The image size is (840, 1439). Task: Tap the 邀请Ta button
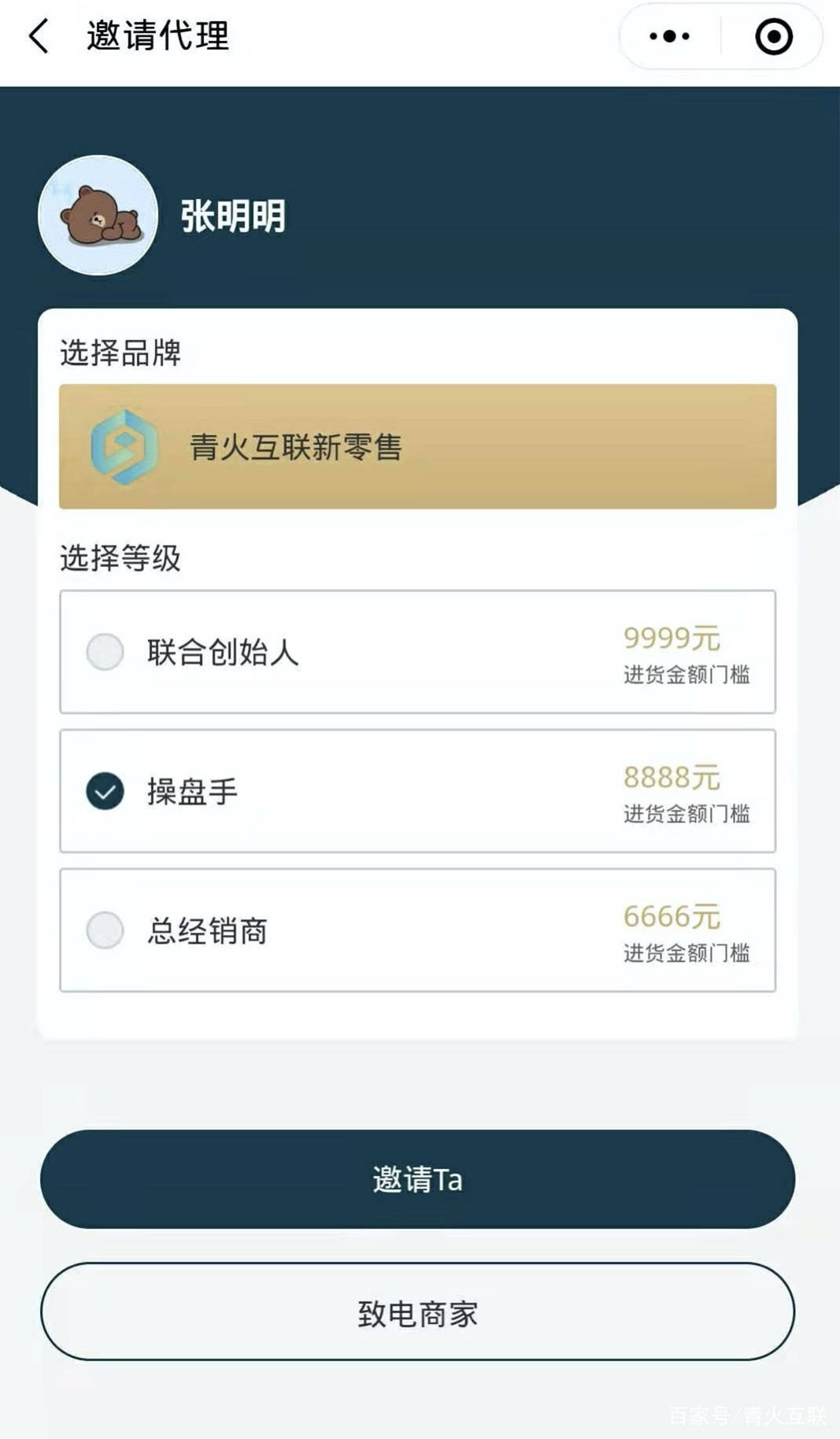tap(417, 1179)
